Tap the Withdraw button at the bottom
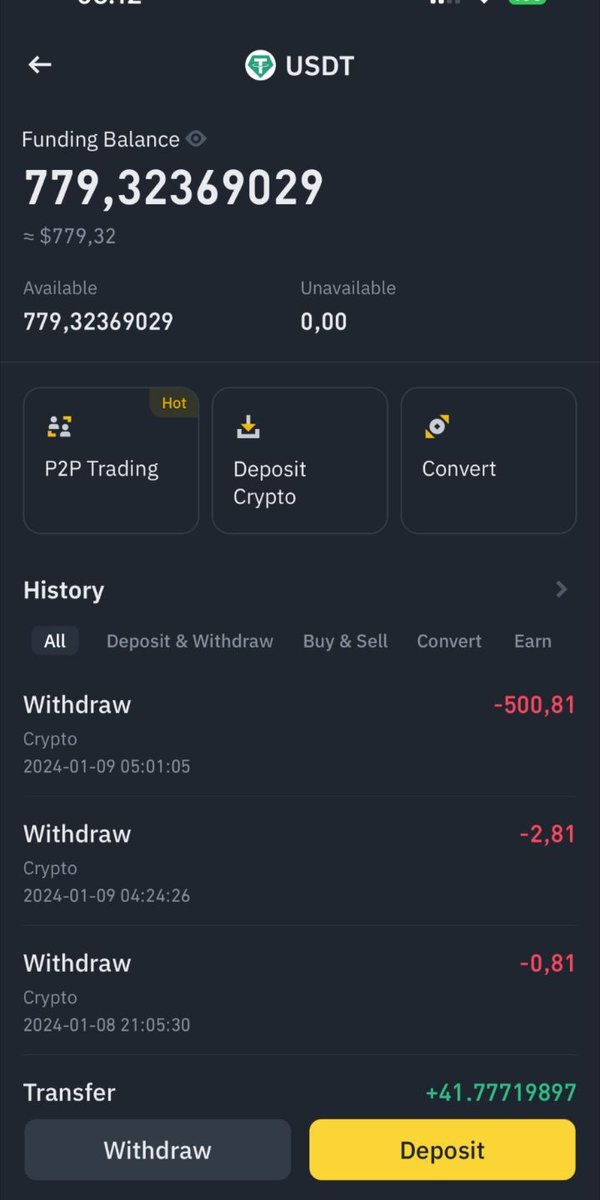Screen dimensions: 600x1200 click(x=158, y=1150)
